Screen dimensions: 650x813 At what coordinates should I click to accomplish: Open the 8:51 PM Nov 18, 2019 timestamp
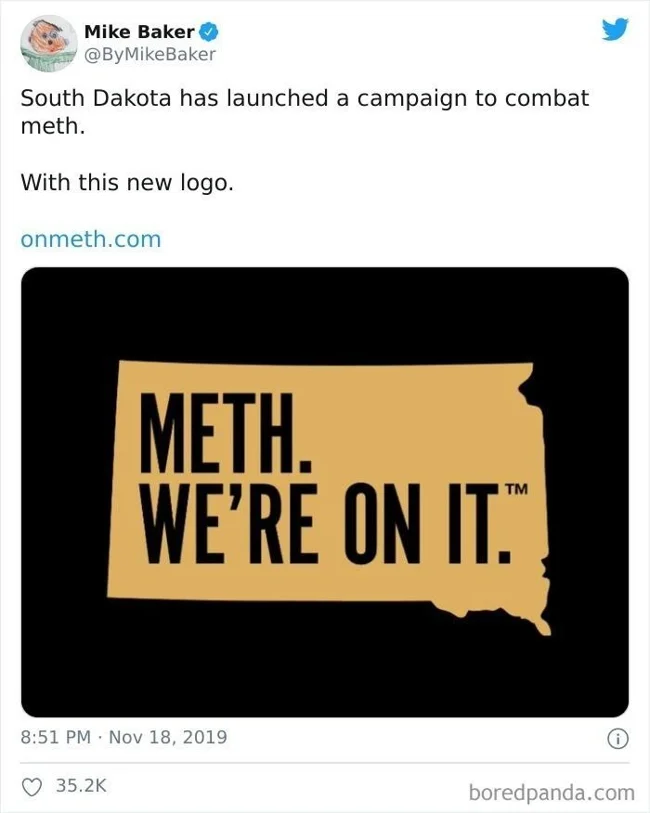[124, 737]
